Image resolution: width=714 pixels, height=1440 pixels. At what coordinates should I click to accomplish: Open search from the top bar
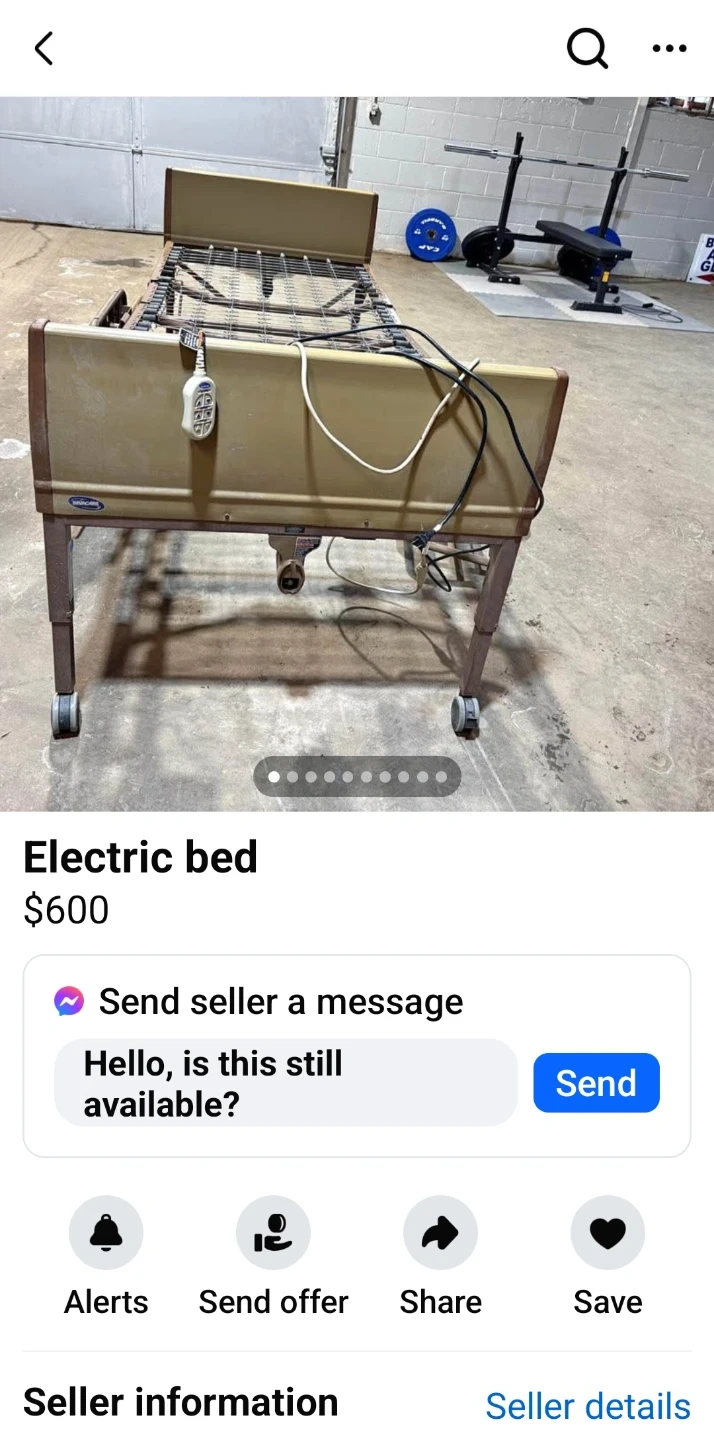pyautogui.click(x=587, y=47)
